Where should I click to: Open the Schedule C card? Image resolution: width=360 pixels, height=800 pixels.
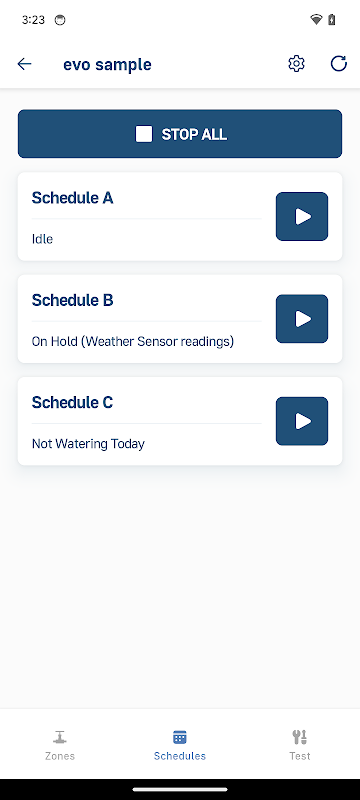[180, 421]
